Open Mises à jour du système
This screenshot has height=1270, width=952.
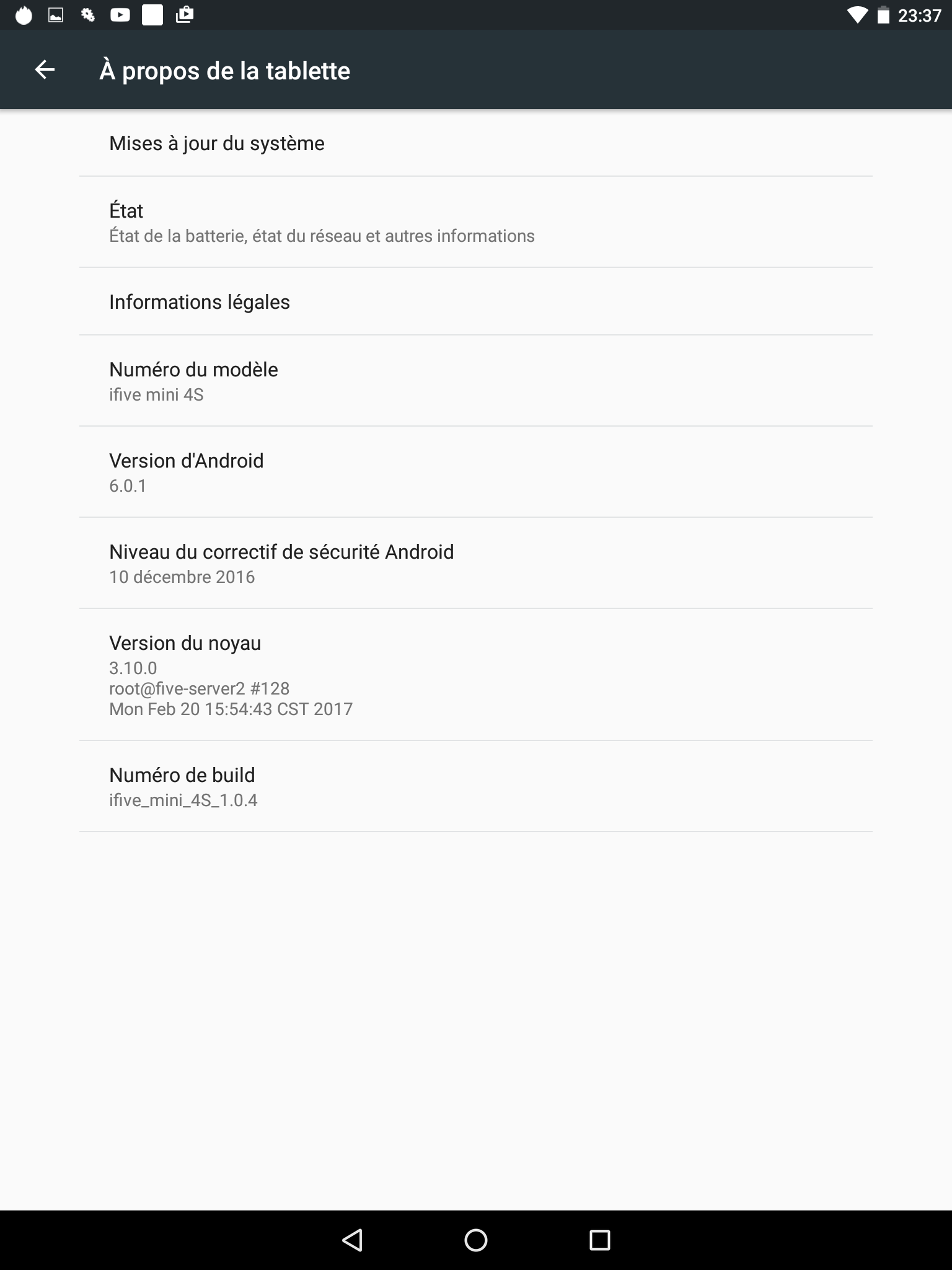tap(475, 143)
